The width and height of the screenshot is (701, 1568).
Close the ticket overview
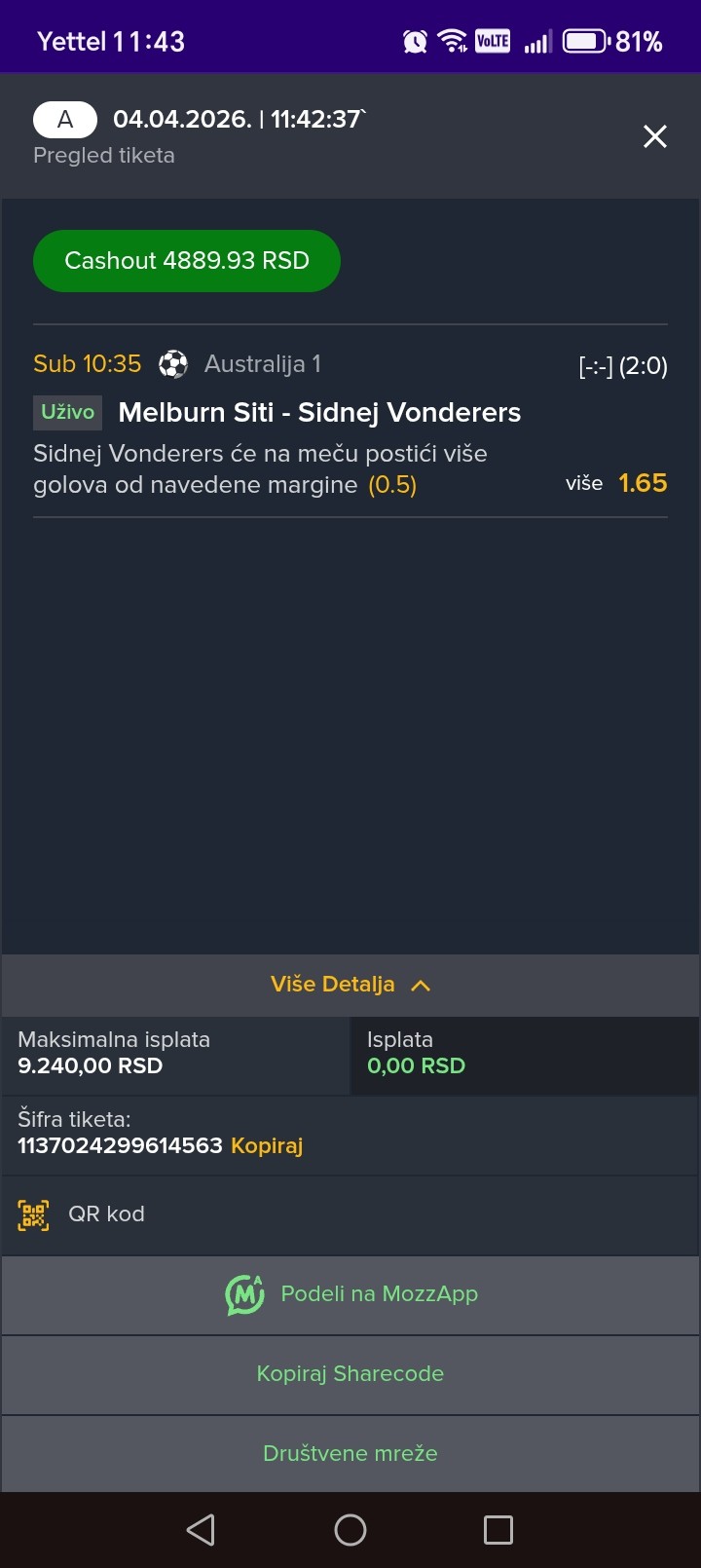click(655, 136)
